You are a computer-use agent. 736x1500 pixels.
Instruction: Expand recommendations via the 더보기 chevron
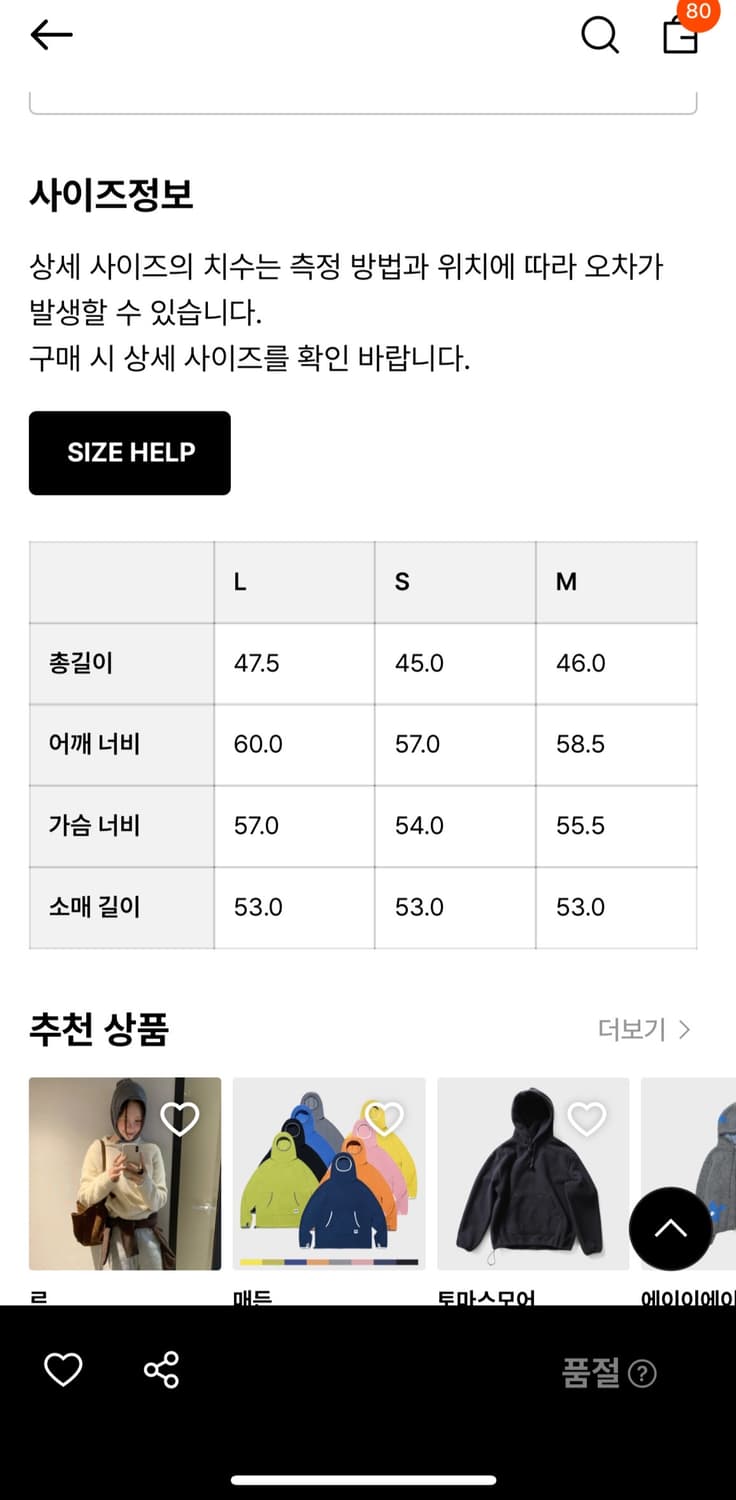(685, 1029)
